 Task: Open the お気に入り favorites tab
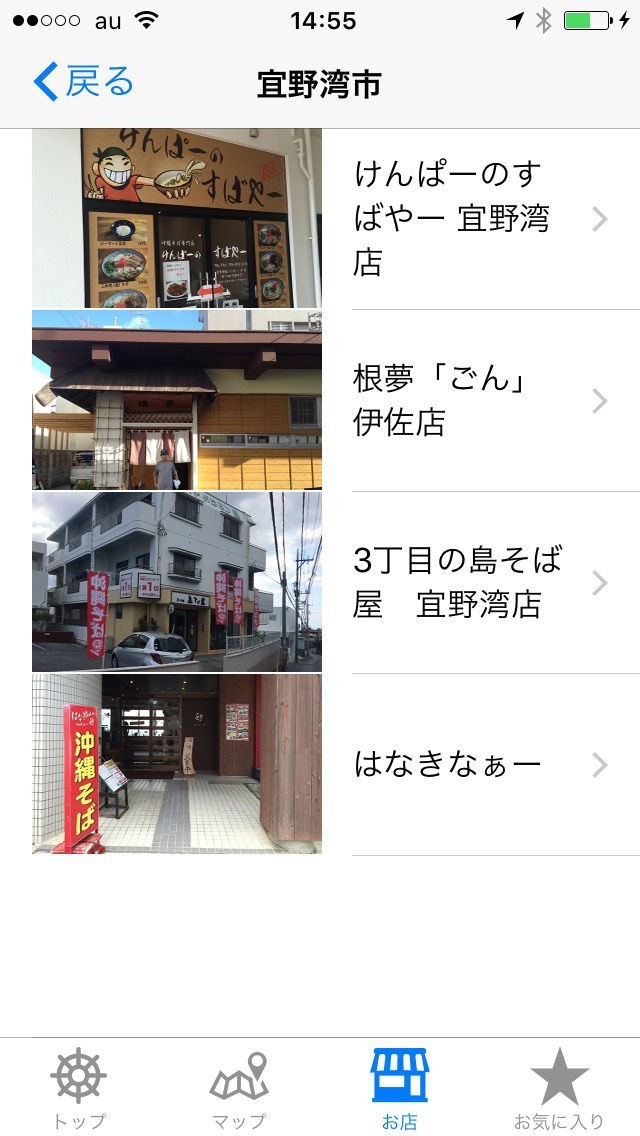[x=559, y=1087]
